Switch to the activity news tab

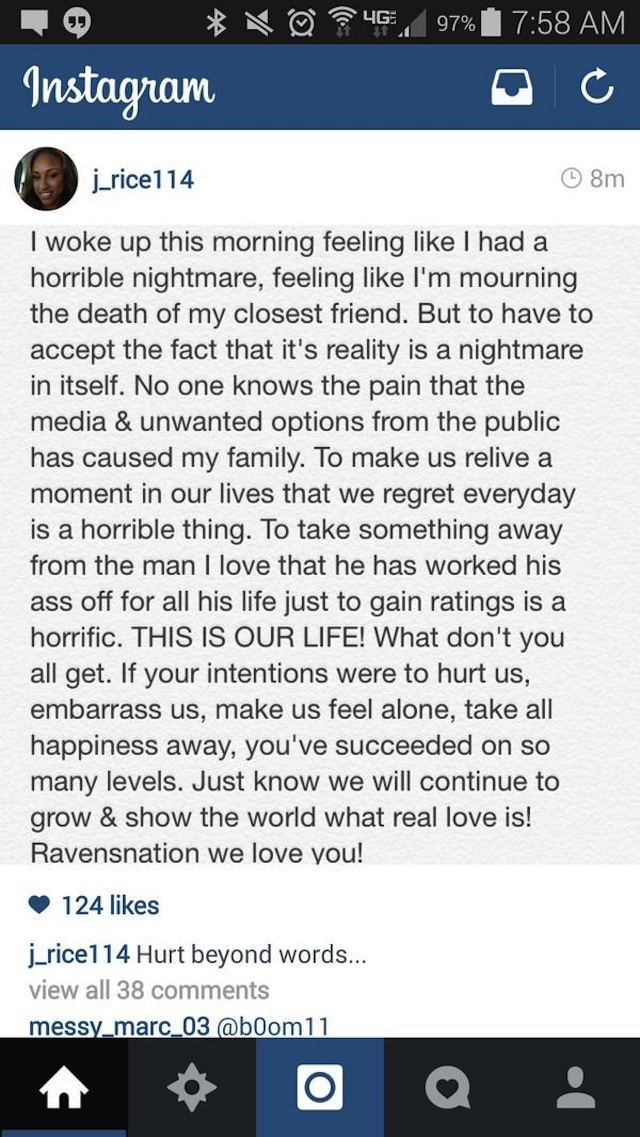[x=447, y=1087]
